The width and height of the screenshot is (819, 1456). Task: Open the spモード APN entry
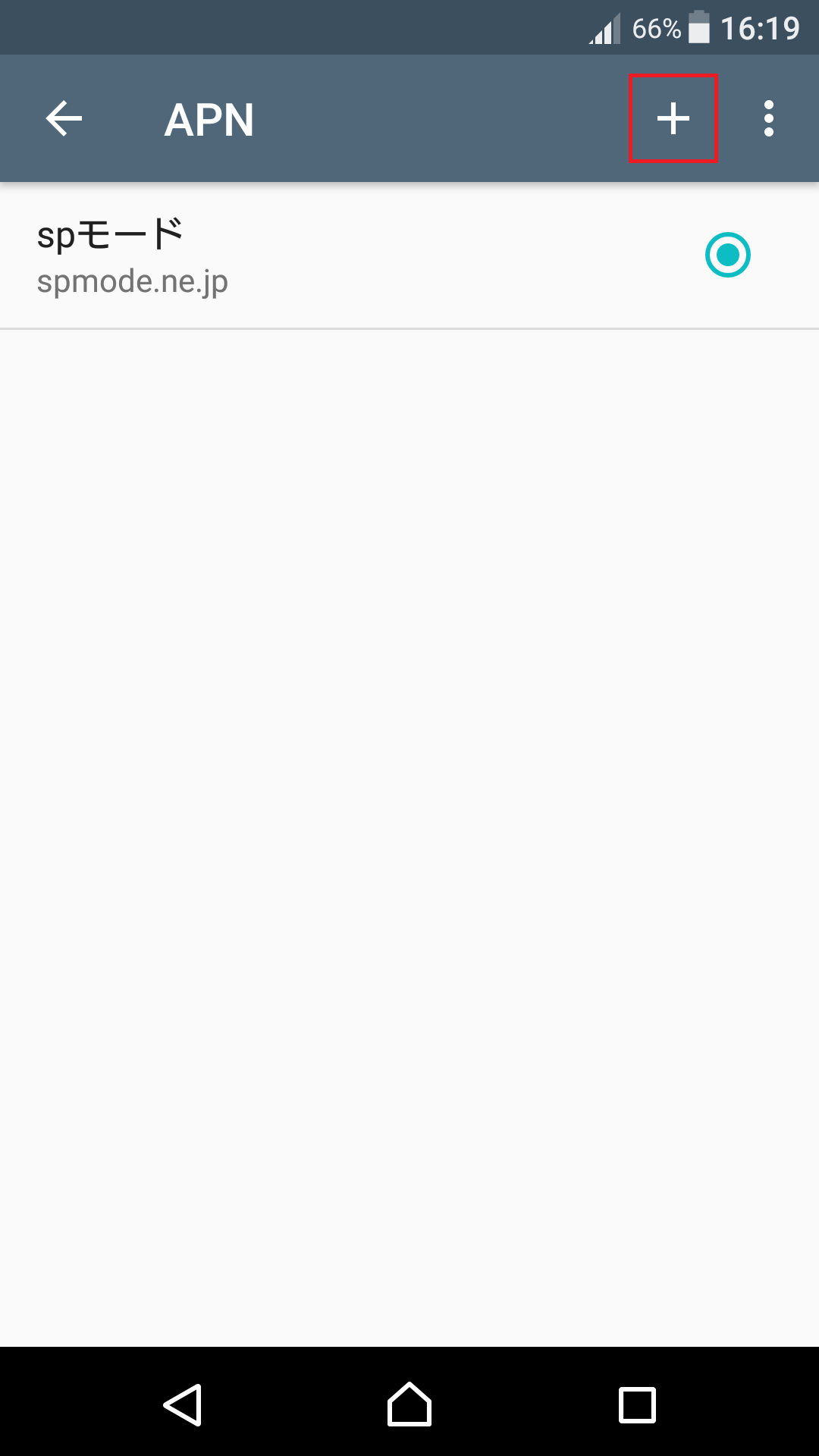(303, 256)
